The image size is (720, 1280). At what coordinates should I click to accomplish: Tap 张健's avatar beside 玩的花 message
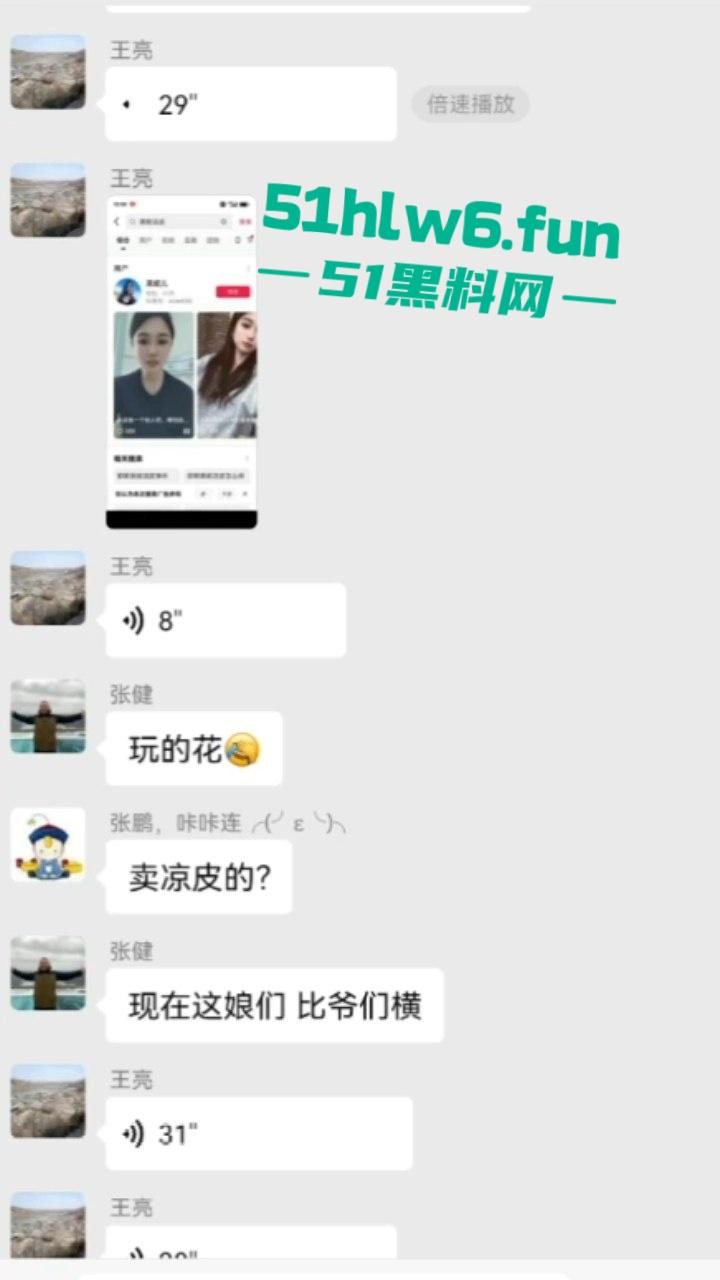[x=48, y=716]
